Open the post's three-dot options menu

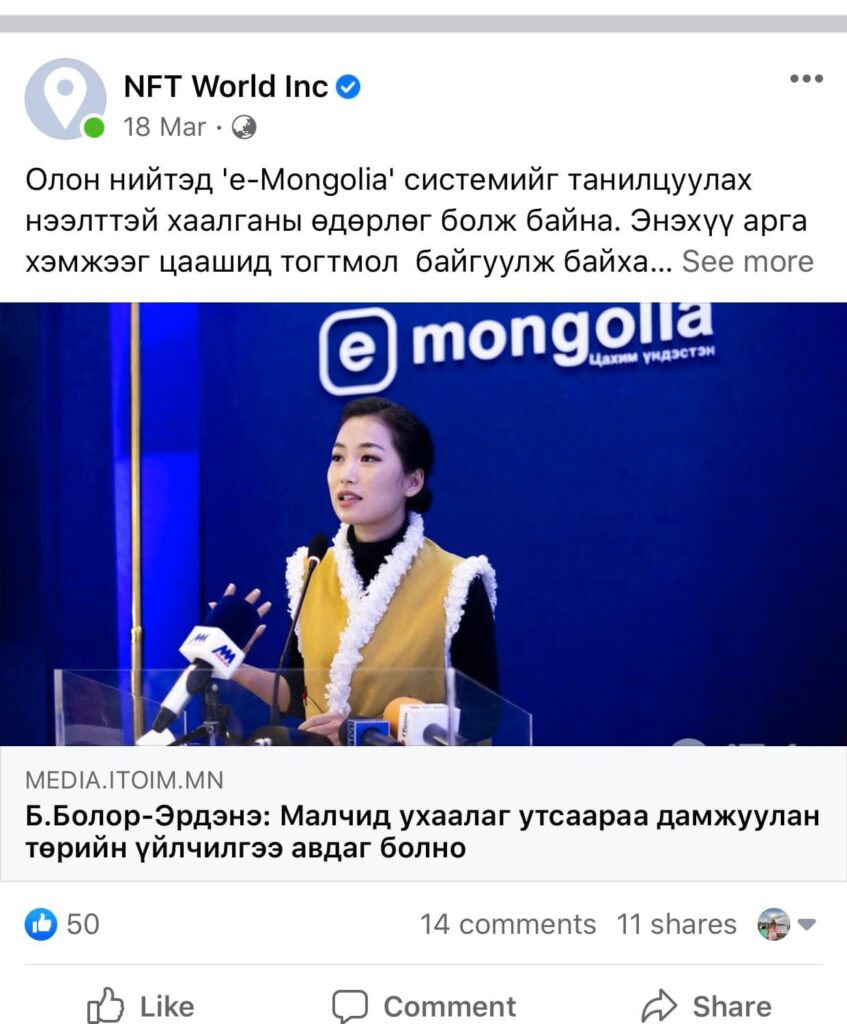point(806,79)
